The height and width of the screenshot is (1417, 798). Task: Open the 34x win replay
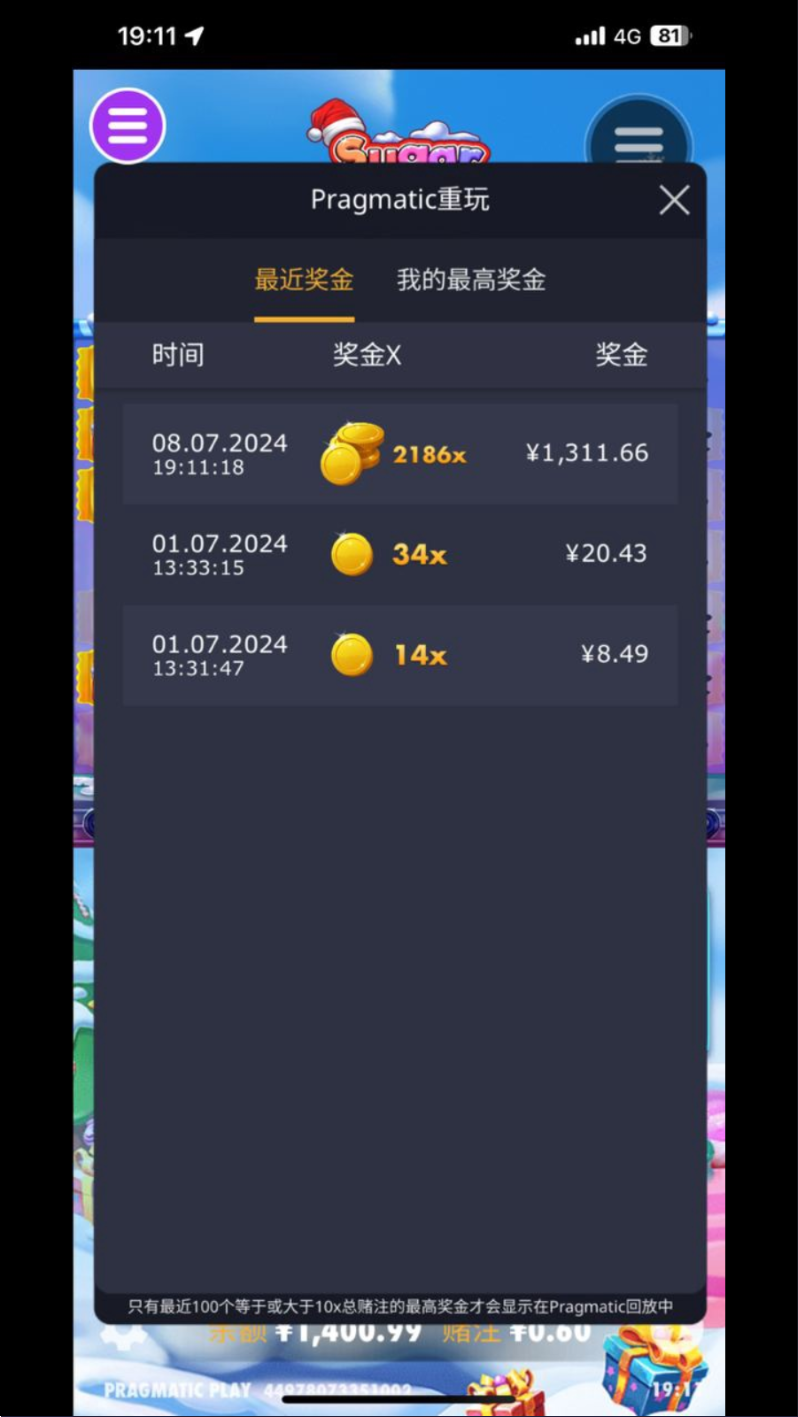click(x=400, y=554)
